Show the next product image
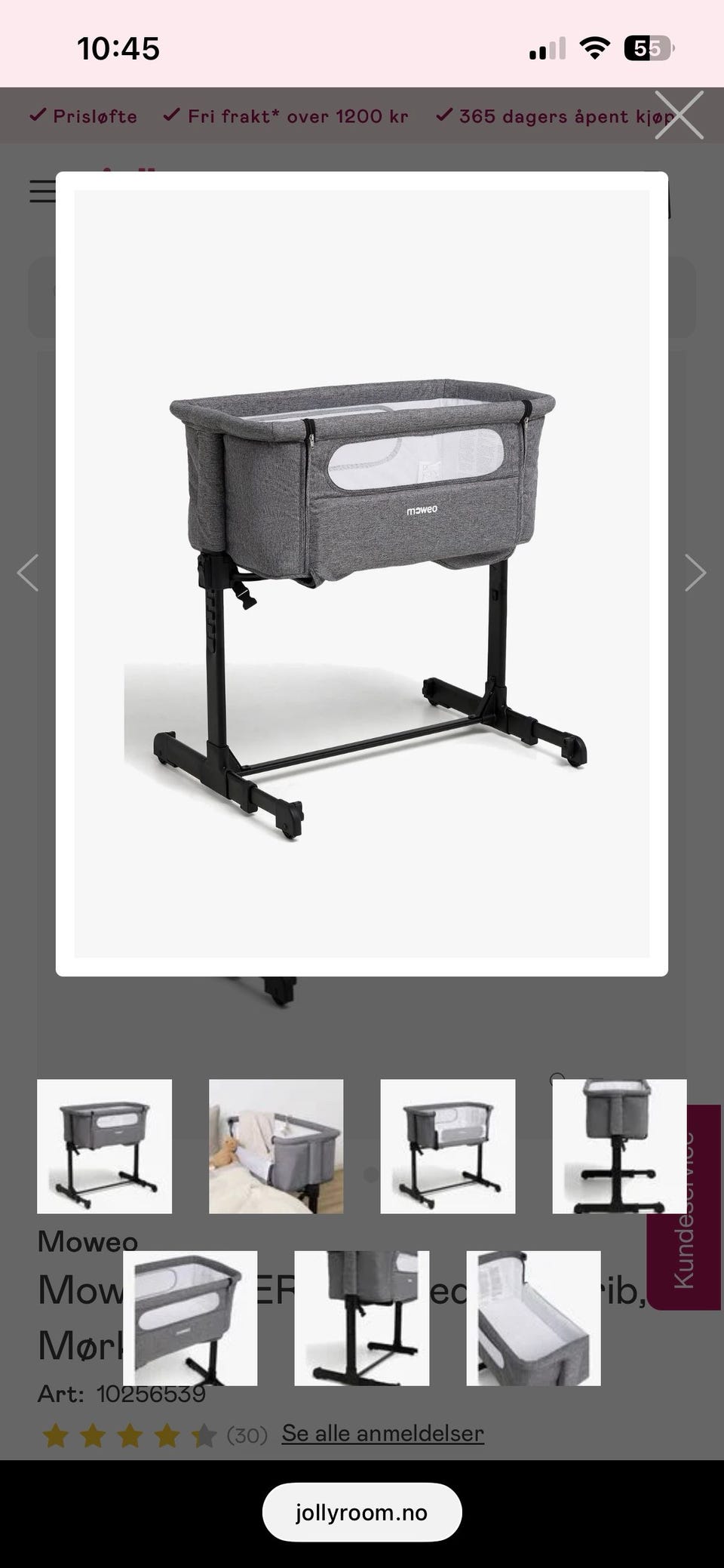This screenshot has width=724, height=1568. click(x=695, y=573)
